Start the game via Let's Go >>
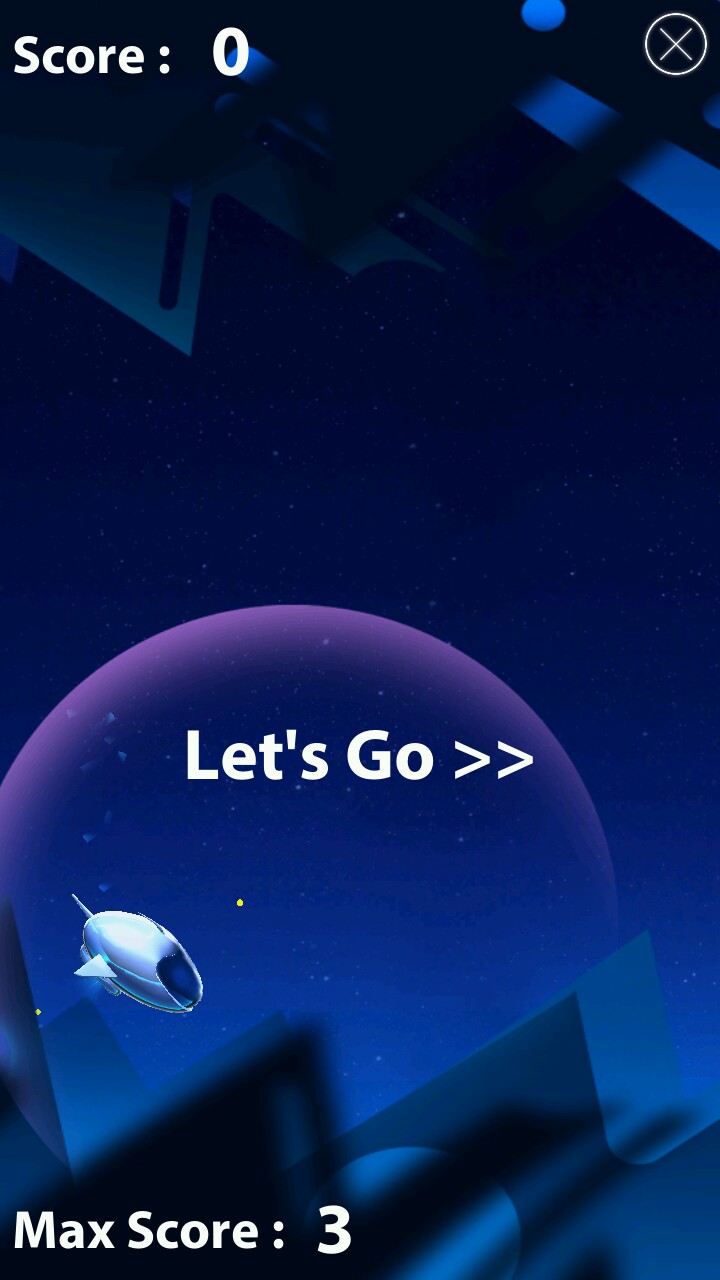This screenshot has width=720, height=1280. point(359,756)
